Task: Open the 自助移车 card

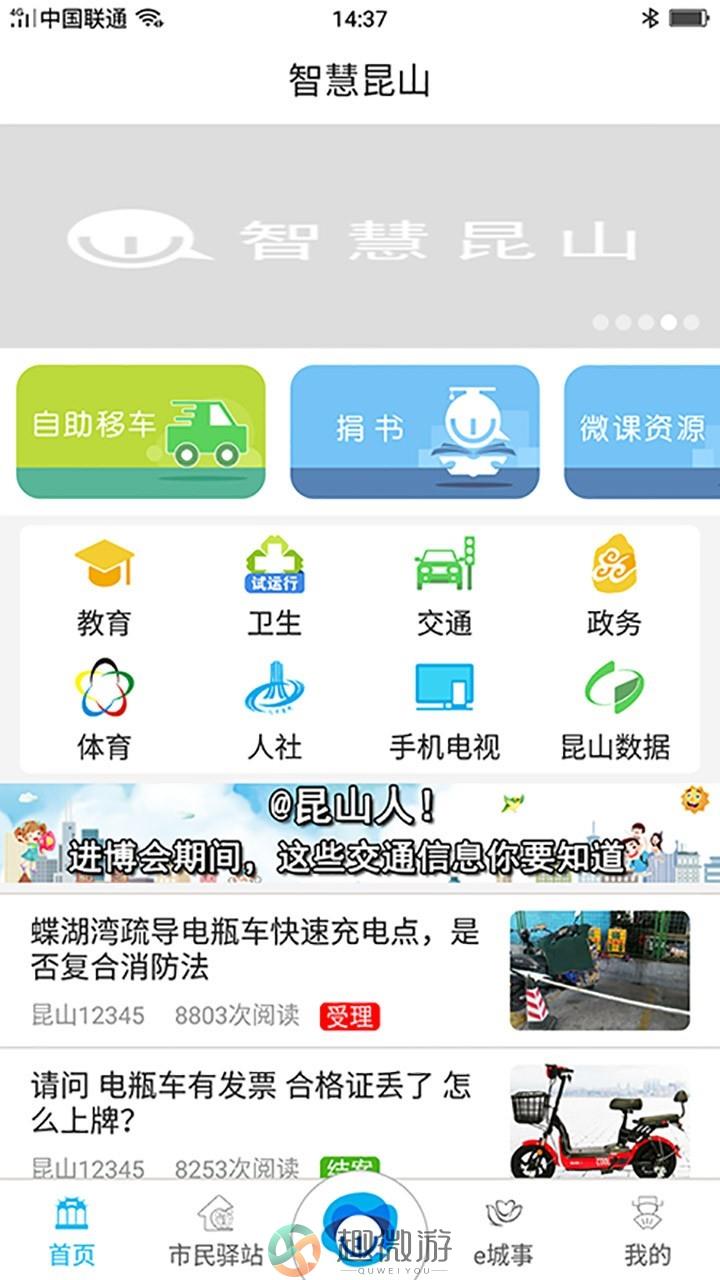Action: 141,431
